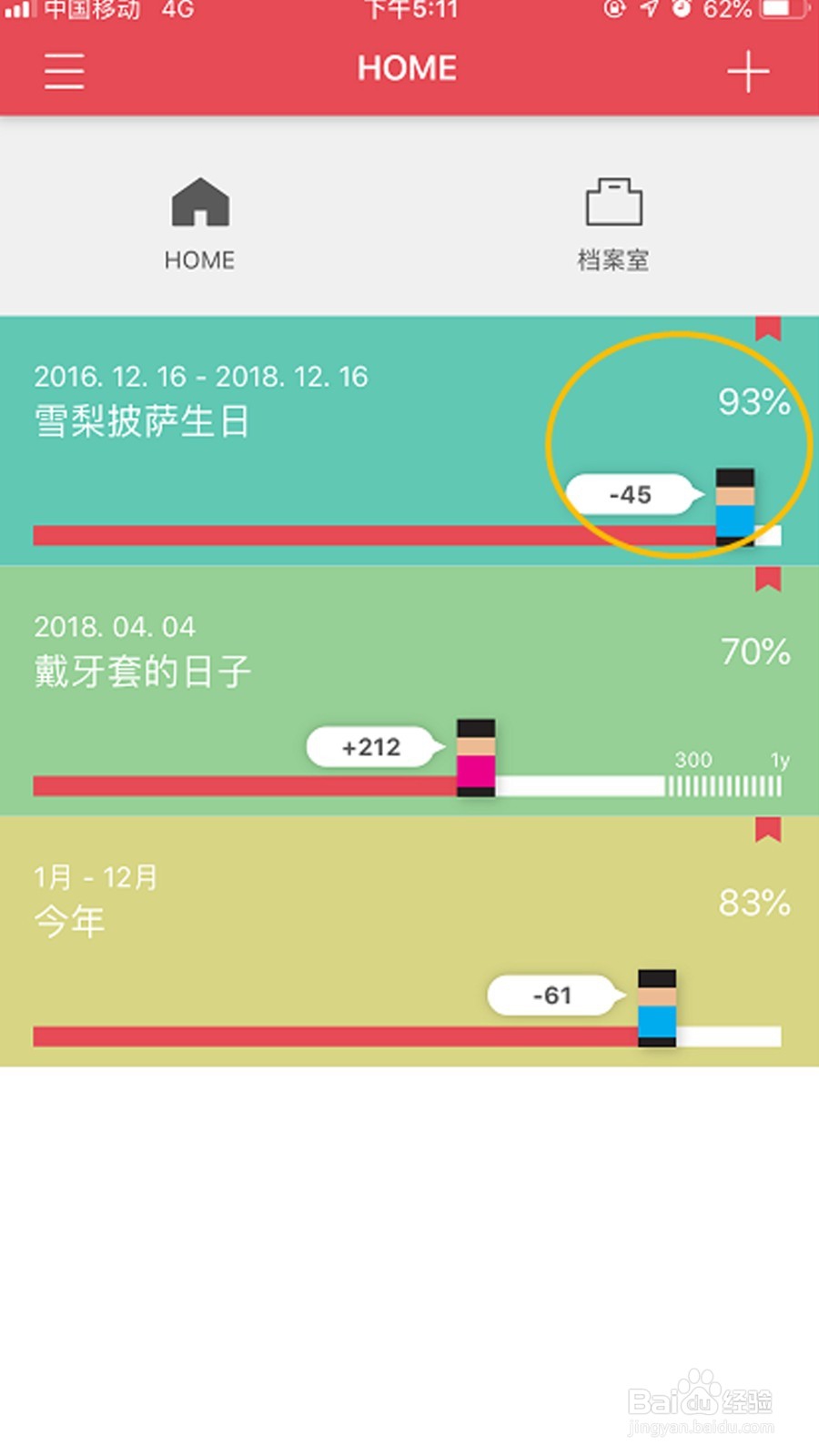Toggle the -45 day counter bubble
The width and height of the screenshot is (819, 1456).
pos(632,494)
